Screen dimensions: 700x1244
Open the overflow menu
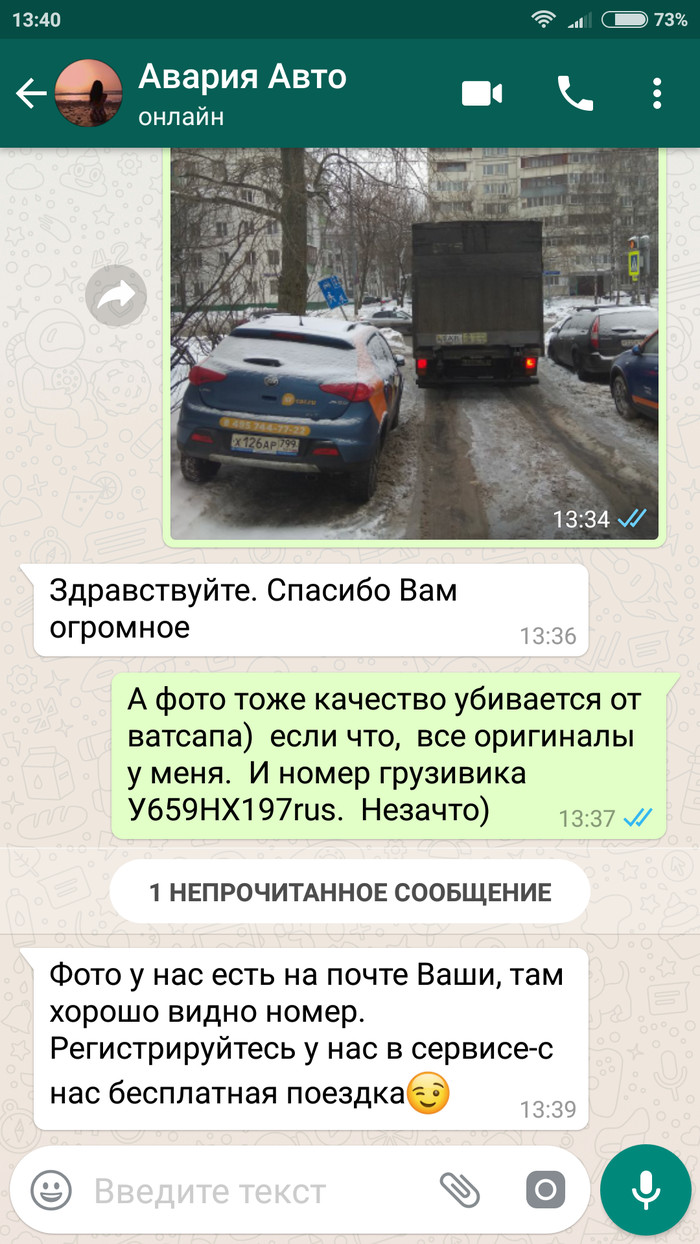pos(657,94)
